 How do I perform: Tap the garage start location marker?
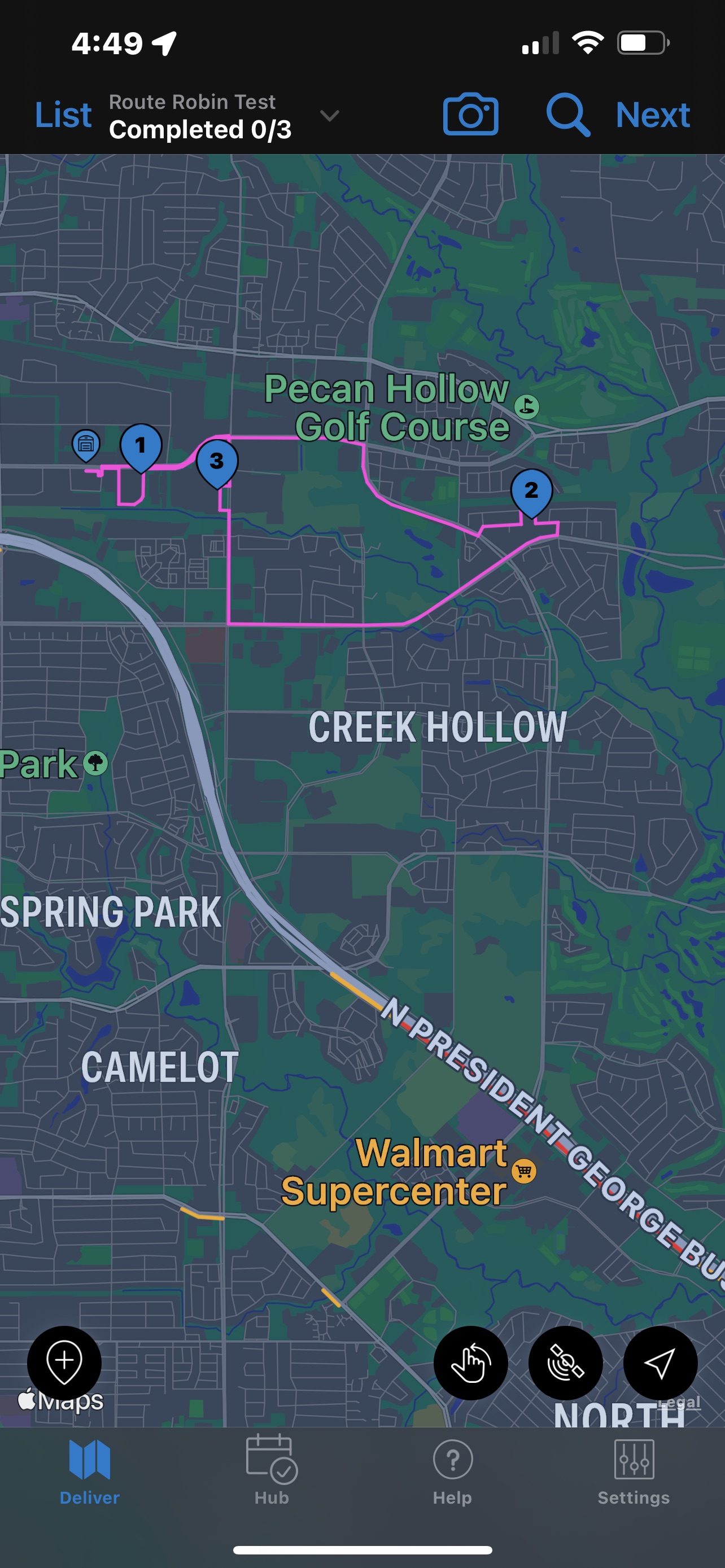(x=86, y=444)
